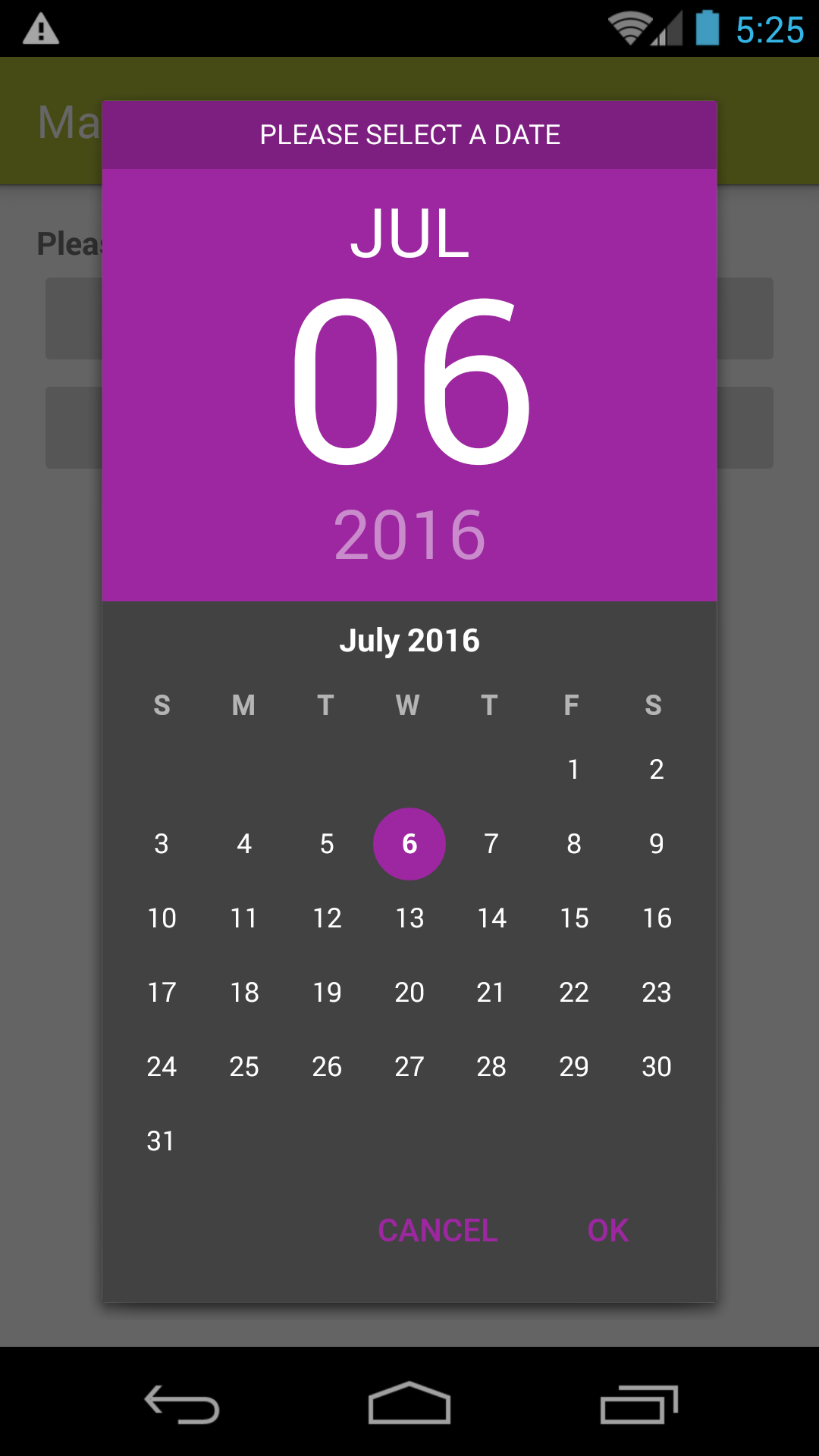Select July 28 on calendar
The image size is (819, 1456).
tap(491, 1067)
